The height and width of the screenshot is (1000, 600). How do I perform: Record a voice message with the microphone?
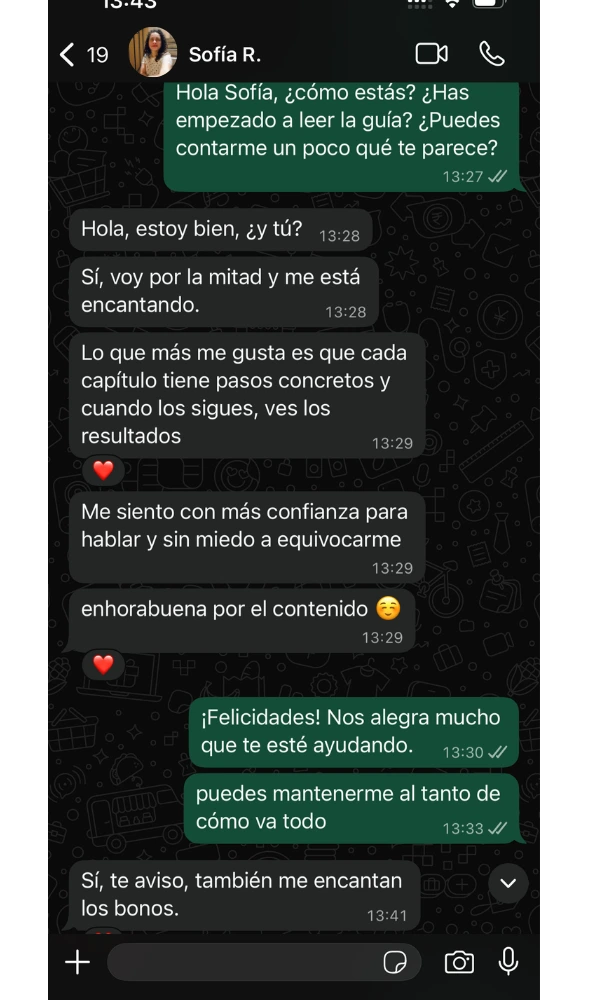point(509,962)
